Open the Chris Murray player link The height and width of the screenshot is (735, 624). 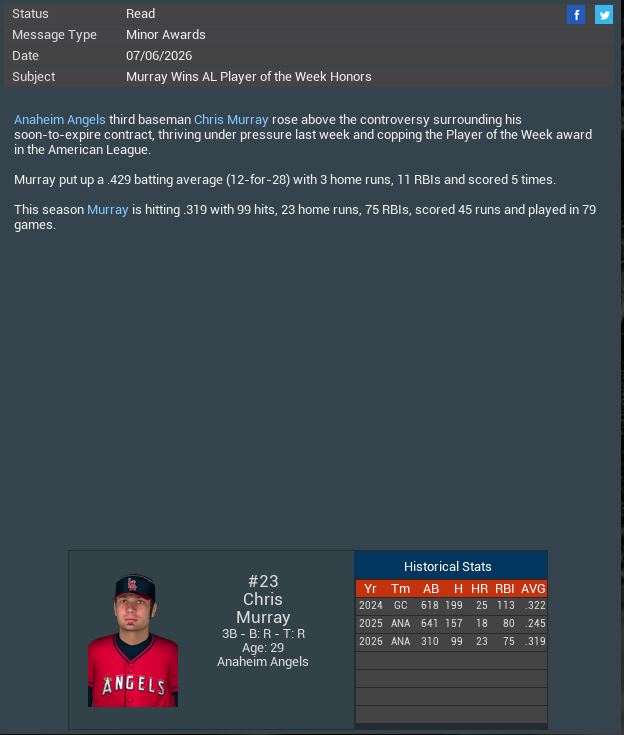(231, 119)
